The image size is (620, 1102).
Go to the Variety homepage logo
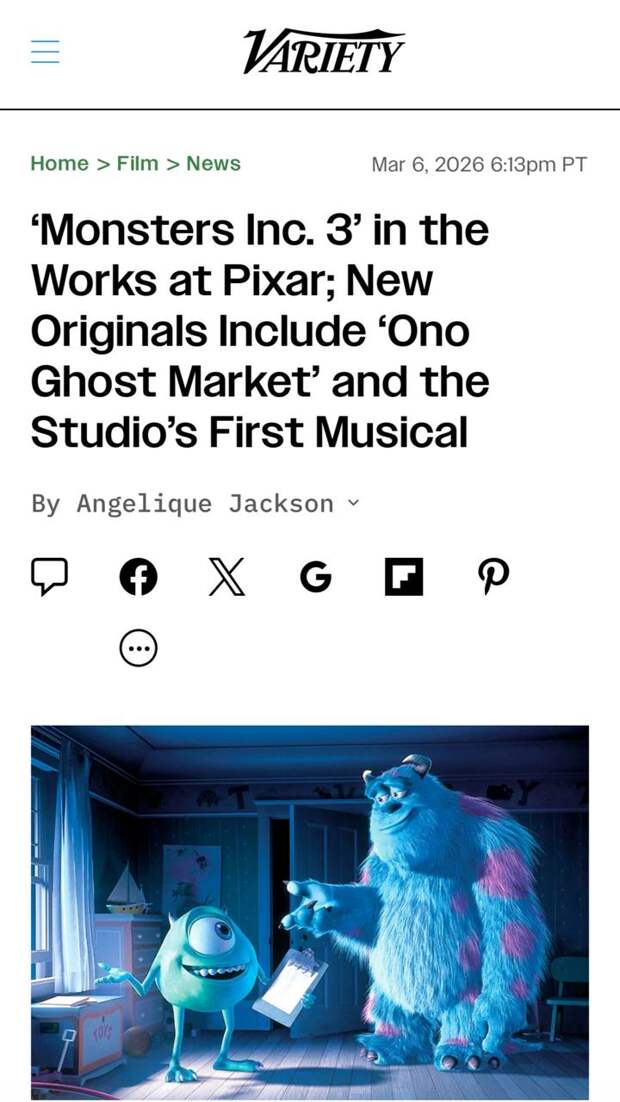[x=323, y=51]
